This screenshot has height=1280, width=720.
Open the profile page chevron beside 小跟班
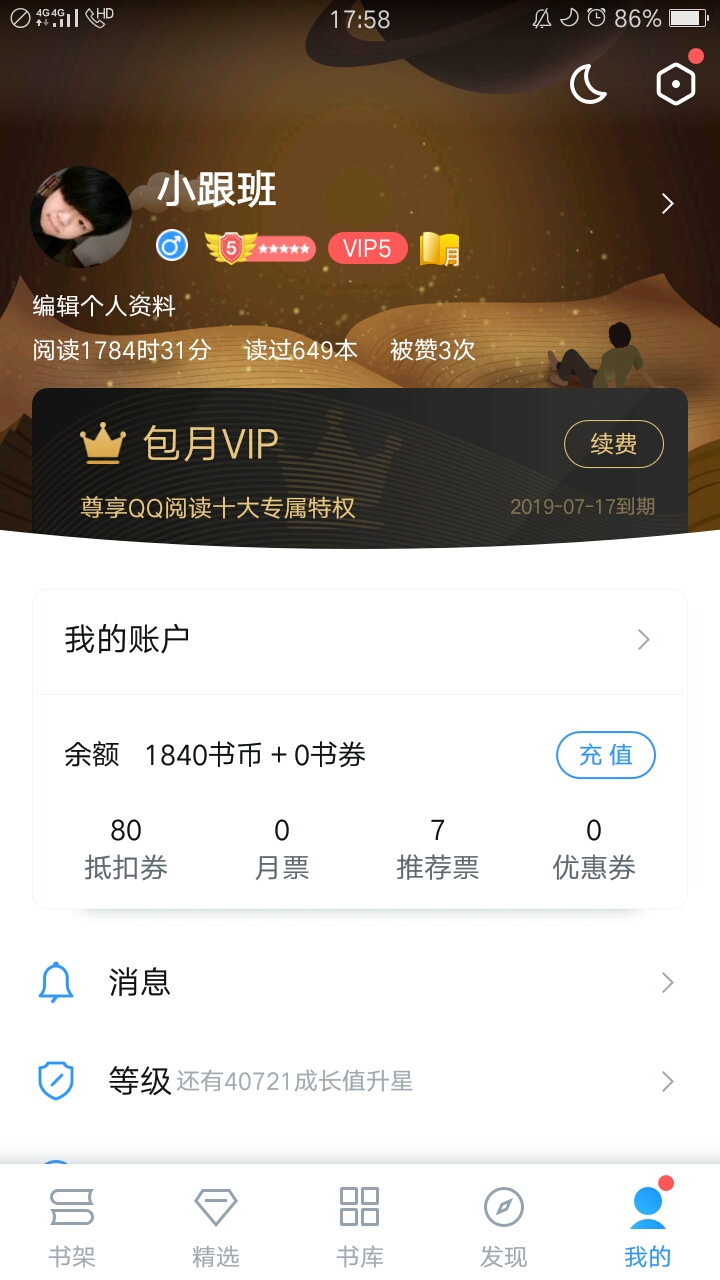pos(668,204)
